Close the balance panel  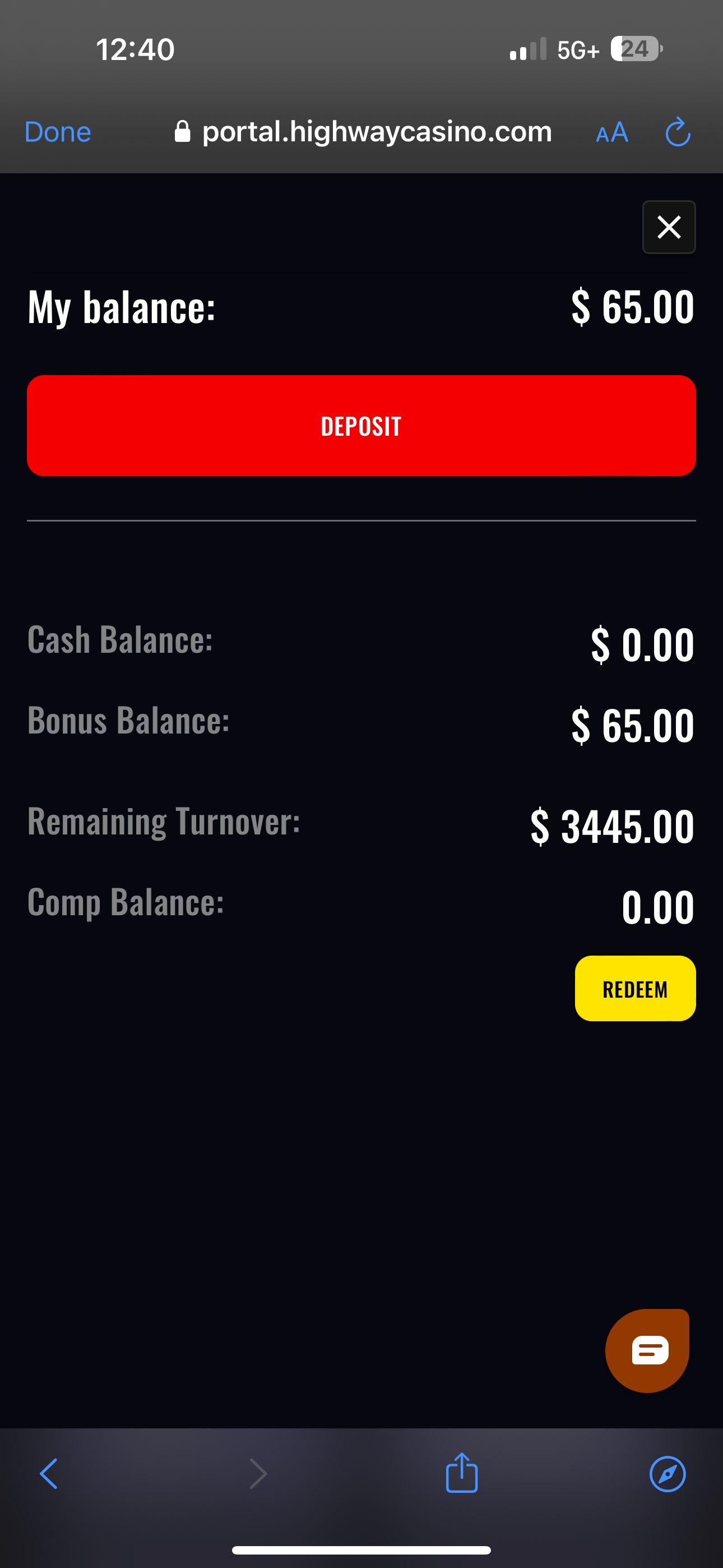[669, 227]
